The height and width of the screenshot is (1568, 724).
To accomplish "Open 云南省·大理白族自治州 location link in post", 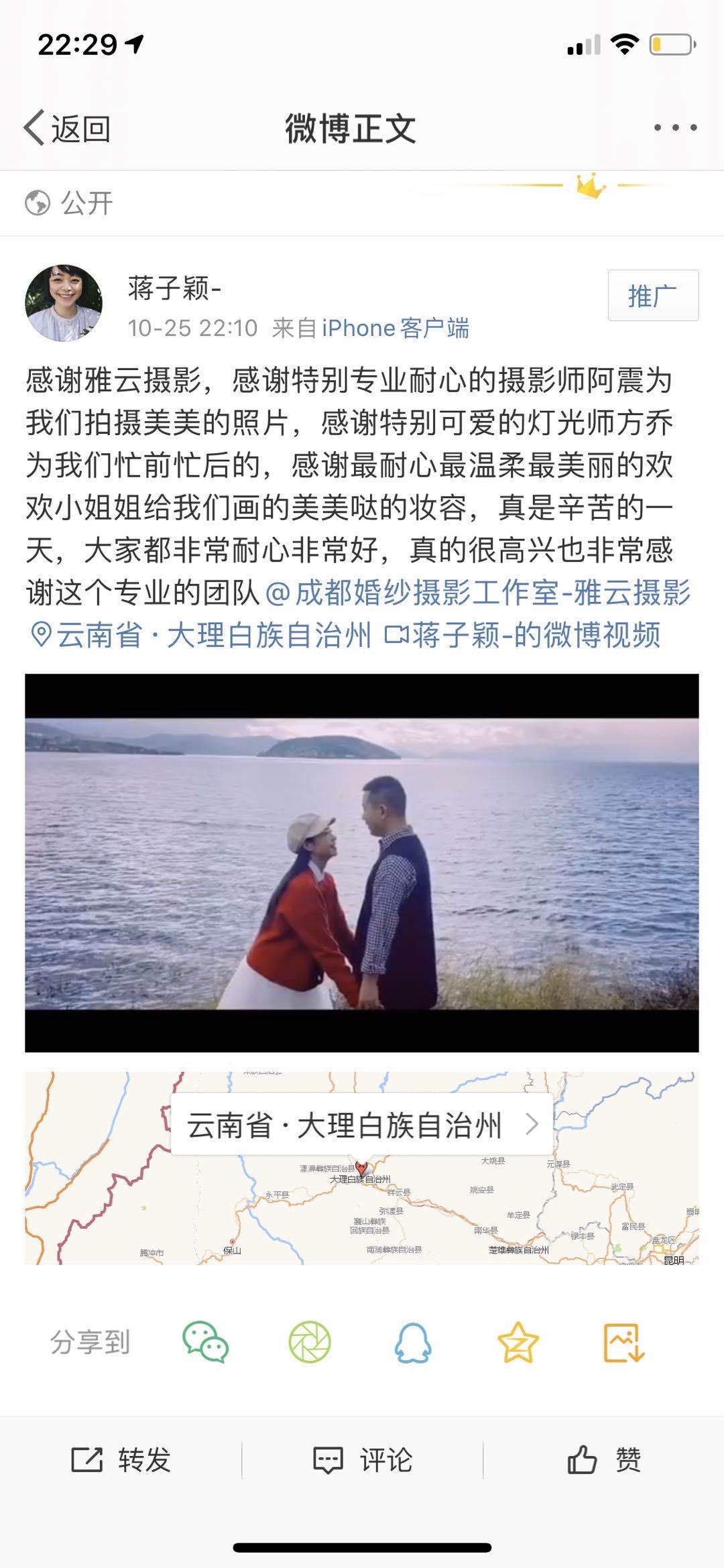I will (x=201, y=635).
